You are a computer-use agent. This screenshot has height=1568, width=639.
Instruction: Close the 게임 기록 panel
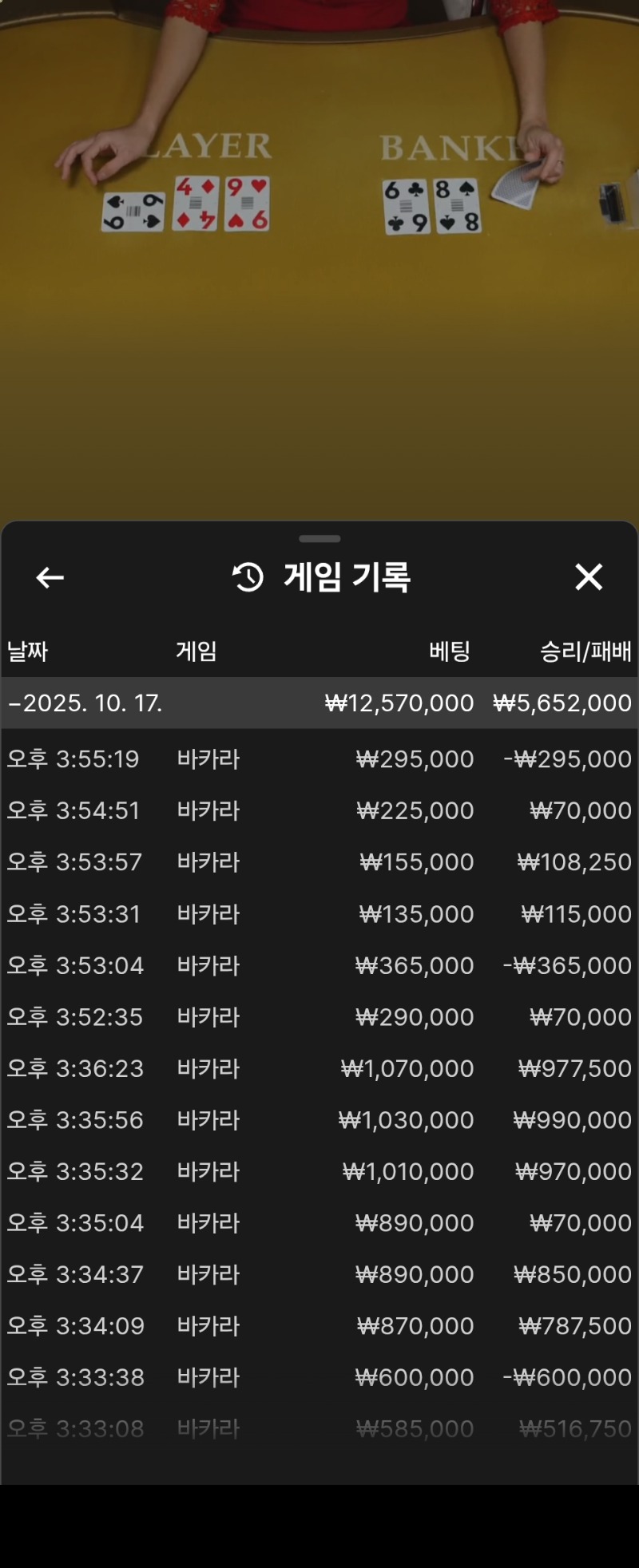589,576
